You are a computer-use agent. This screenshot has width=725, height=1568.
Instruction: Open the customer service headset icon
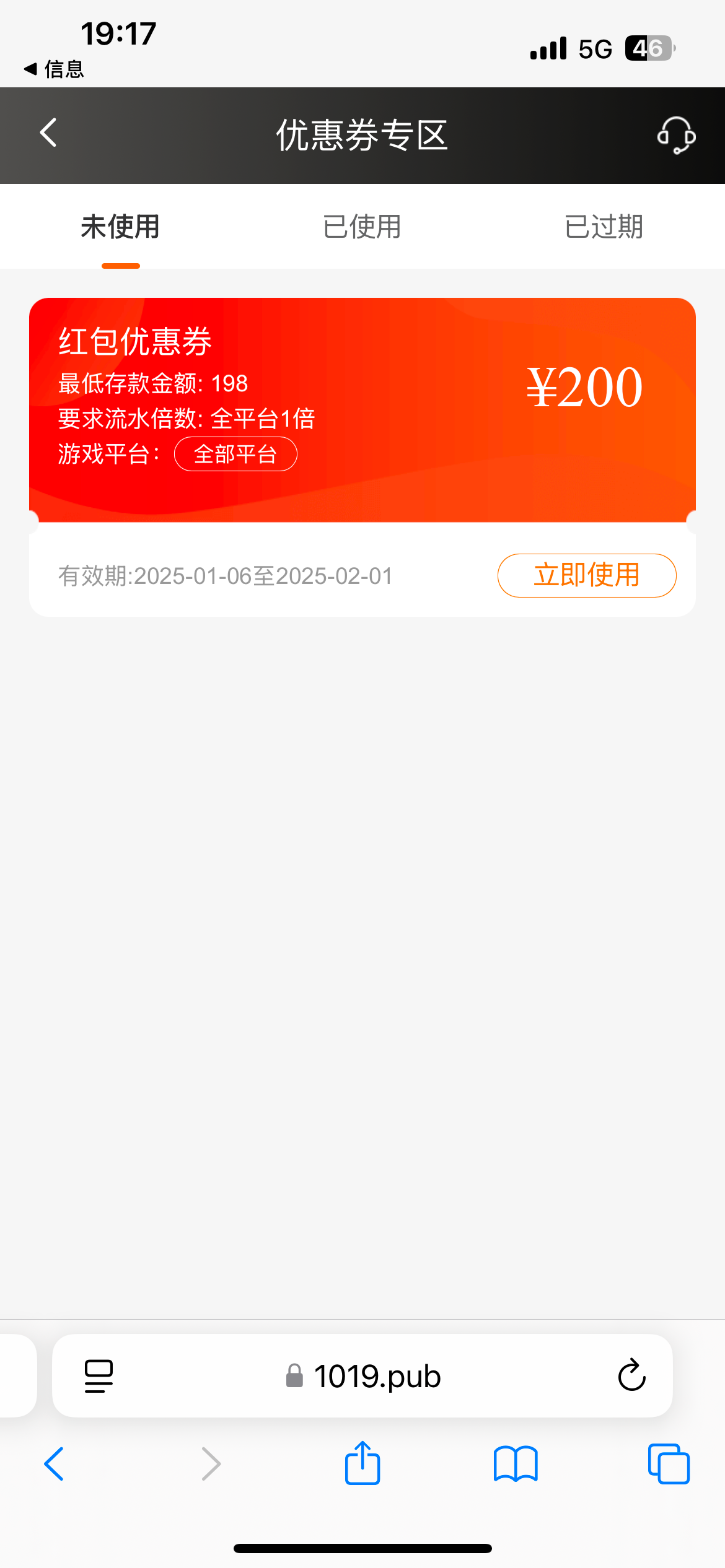676,135
